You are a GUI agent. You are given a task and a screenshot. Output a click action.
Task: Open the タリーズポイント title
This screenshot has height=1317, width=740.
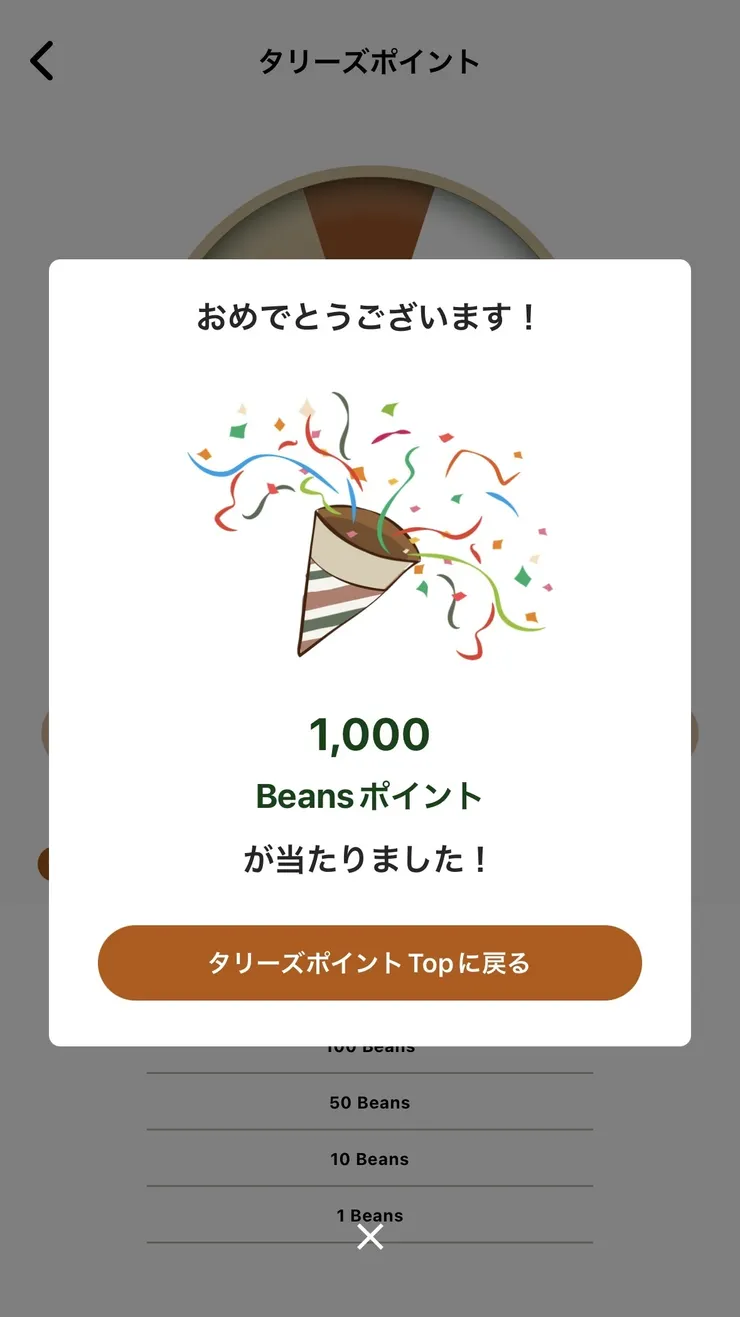370,61
